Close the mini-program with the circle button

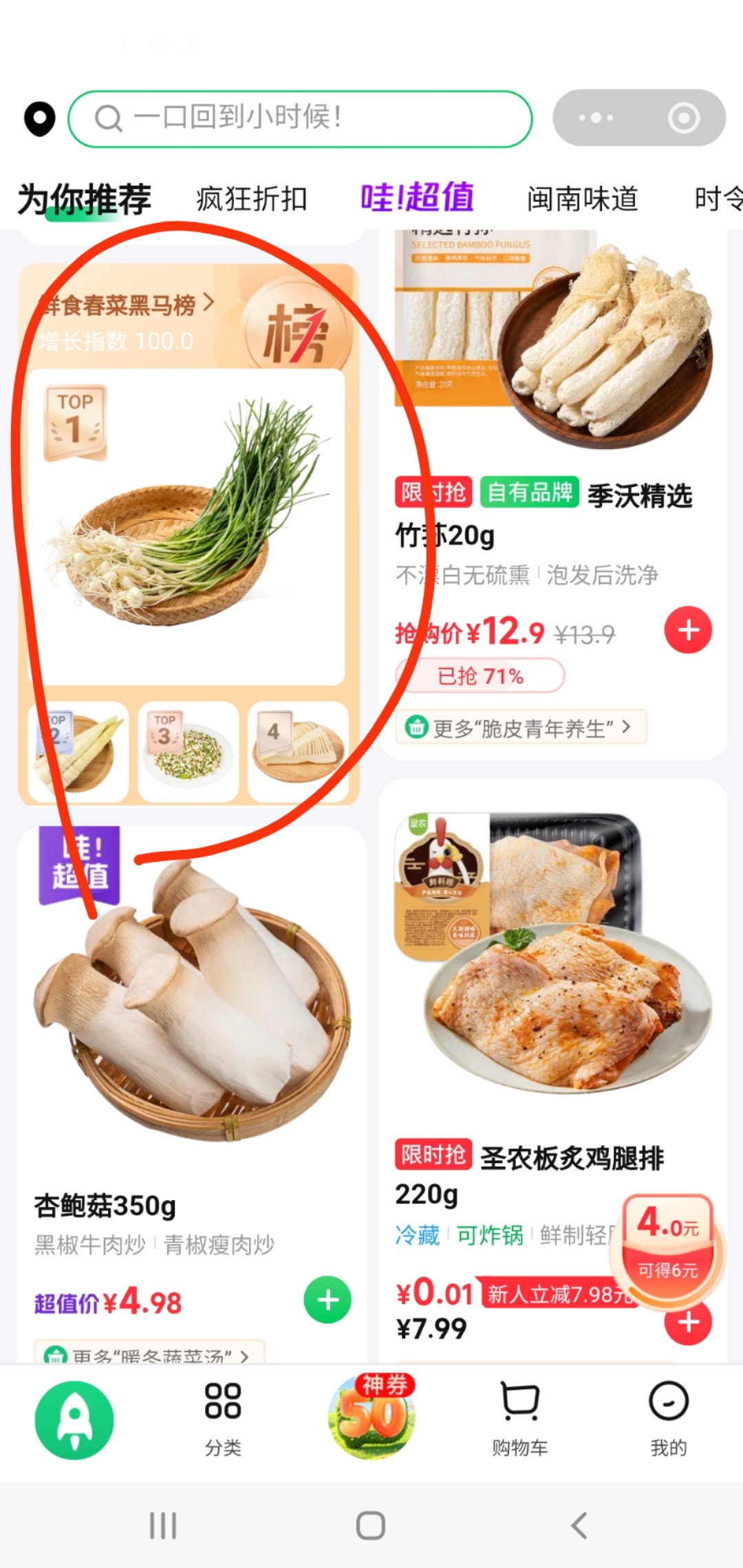click(x=683, y=118)
